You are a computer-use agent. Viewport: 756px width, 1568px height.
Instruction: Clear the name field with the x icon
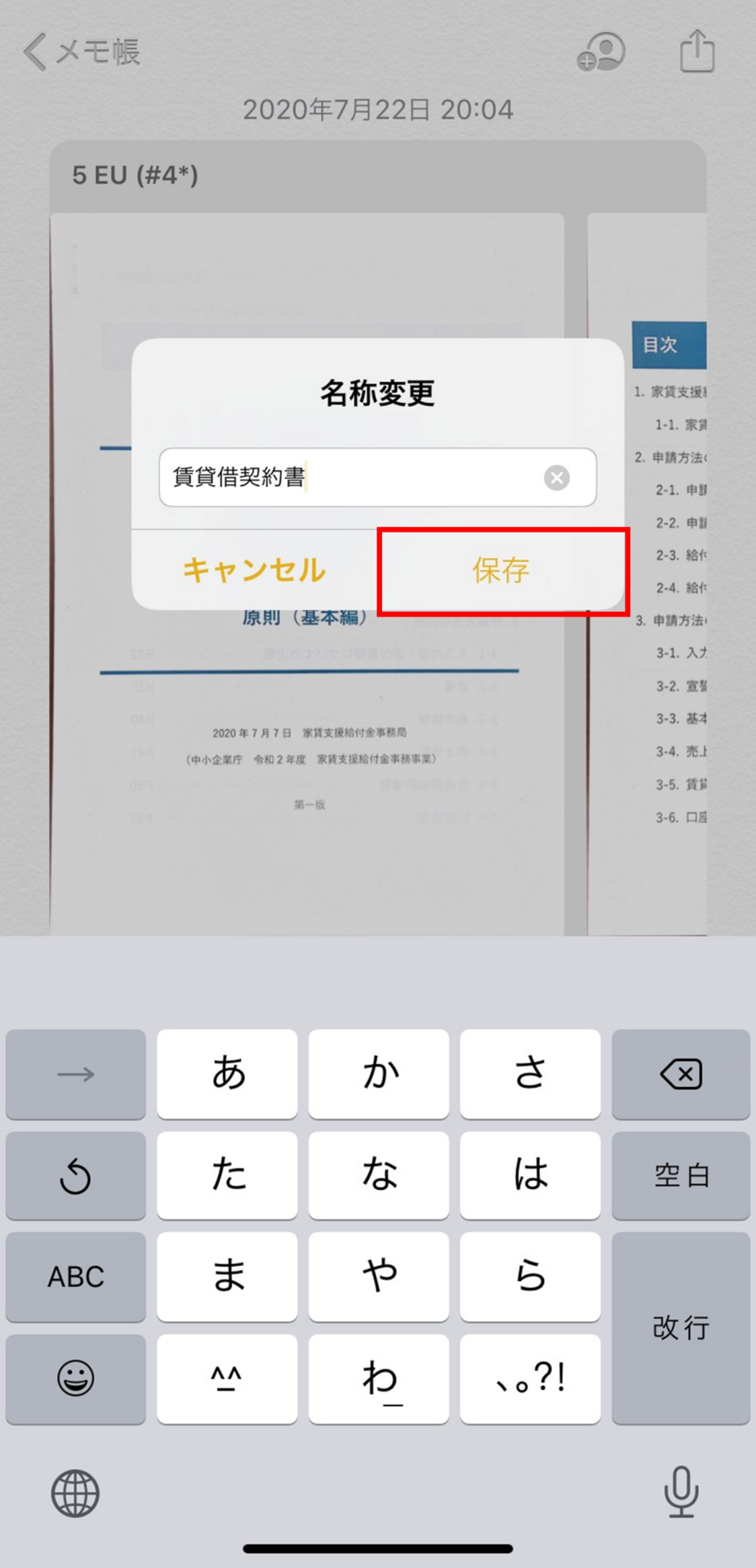[557, 478]
